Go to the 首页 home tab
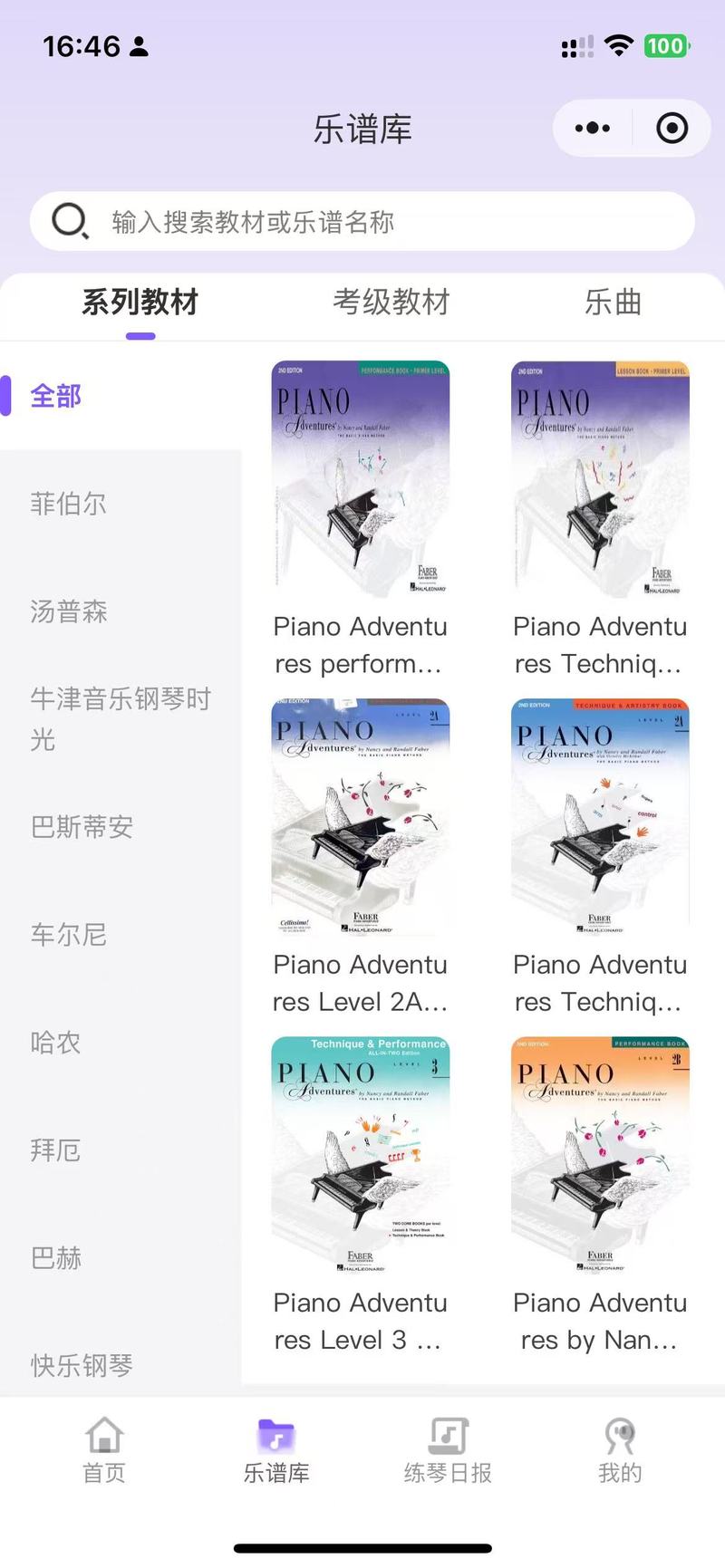 pyautogui.click(x=104, y=1450)
